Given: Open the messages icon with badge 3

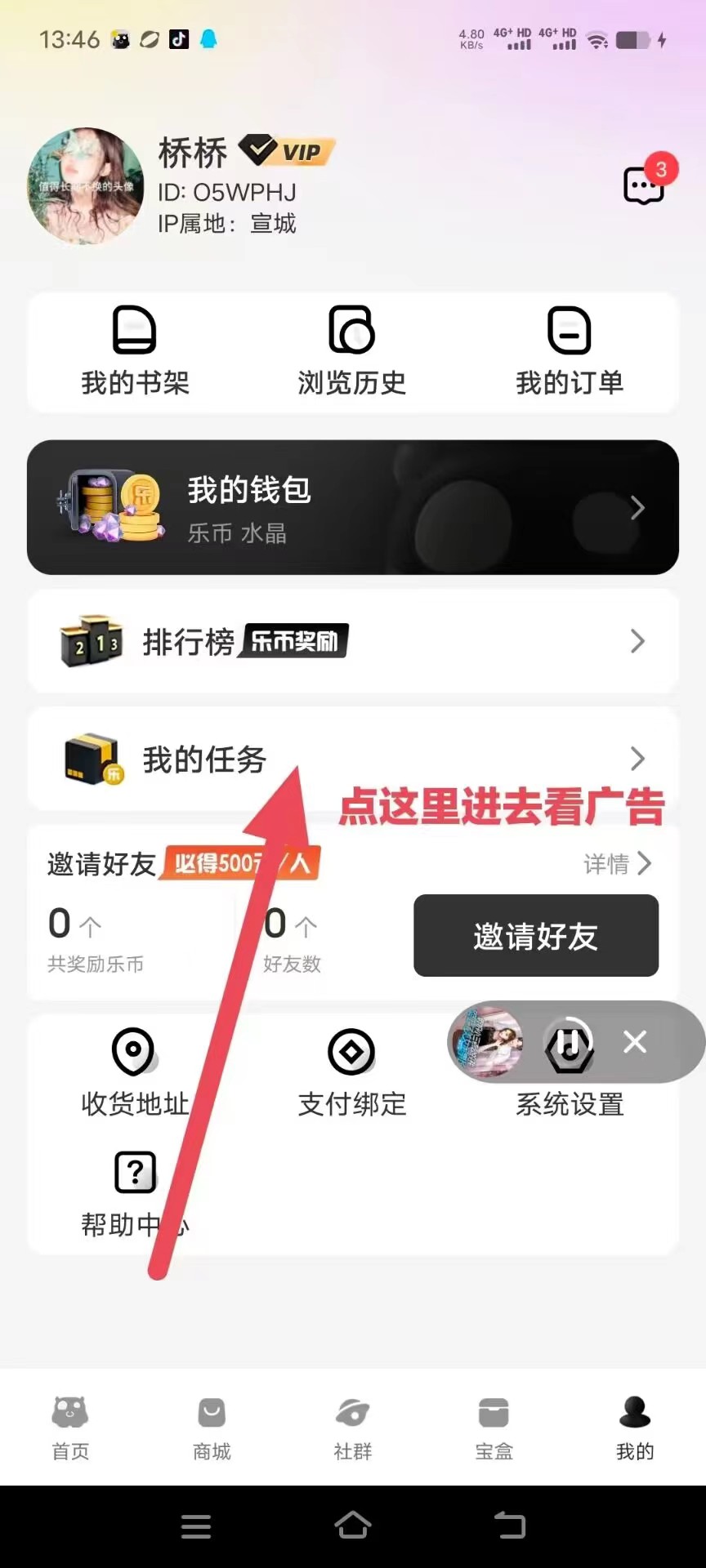Looking at the screenshot, I should [x=645, y=184].
